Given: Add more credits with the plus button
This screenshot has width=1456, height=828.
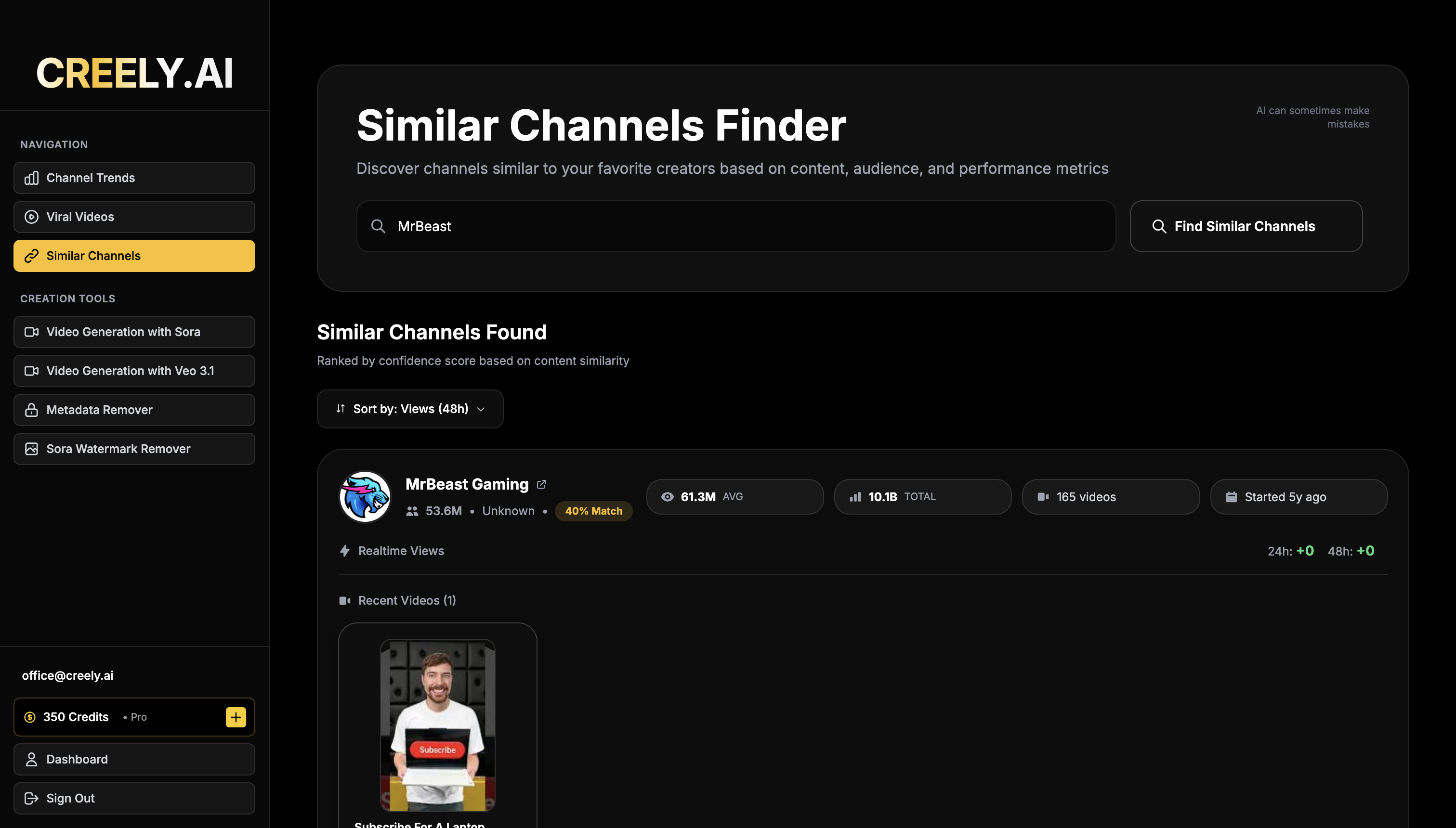Looking at the screenshot, I should click(236, 717).
